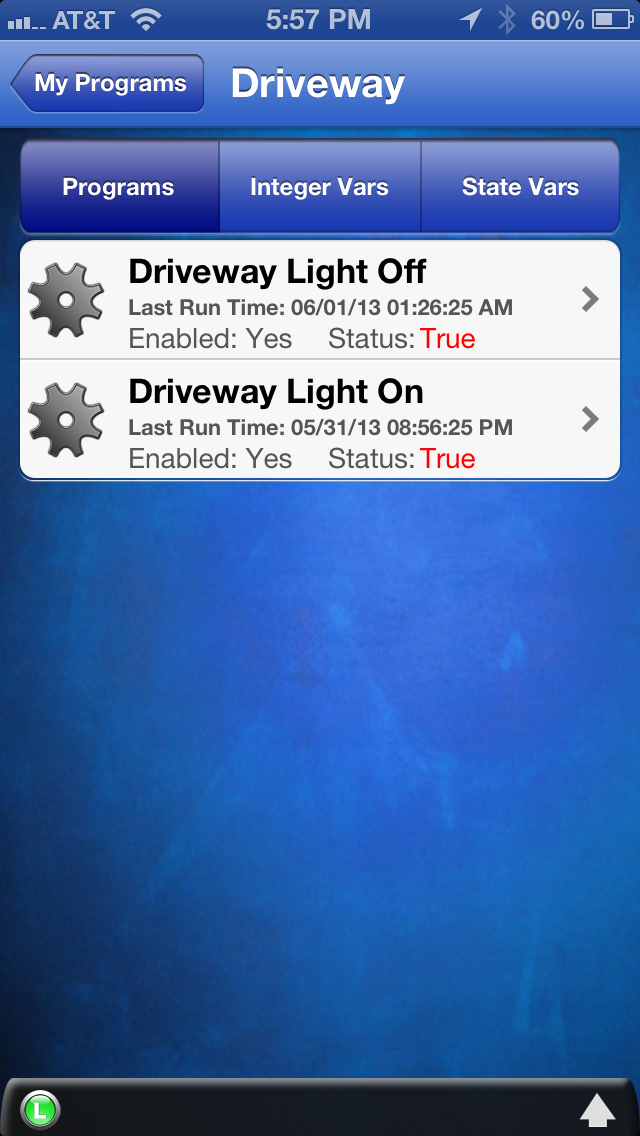Open the Driveway Light On program
The height and width of the screenshot is (1136, 640).
(x=320, y=419)
